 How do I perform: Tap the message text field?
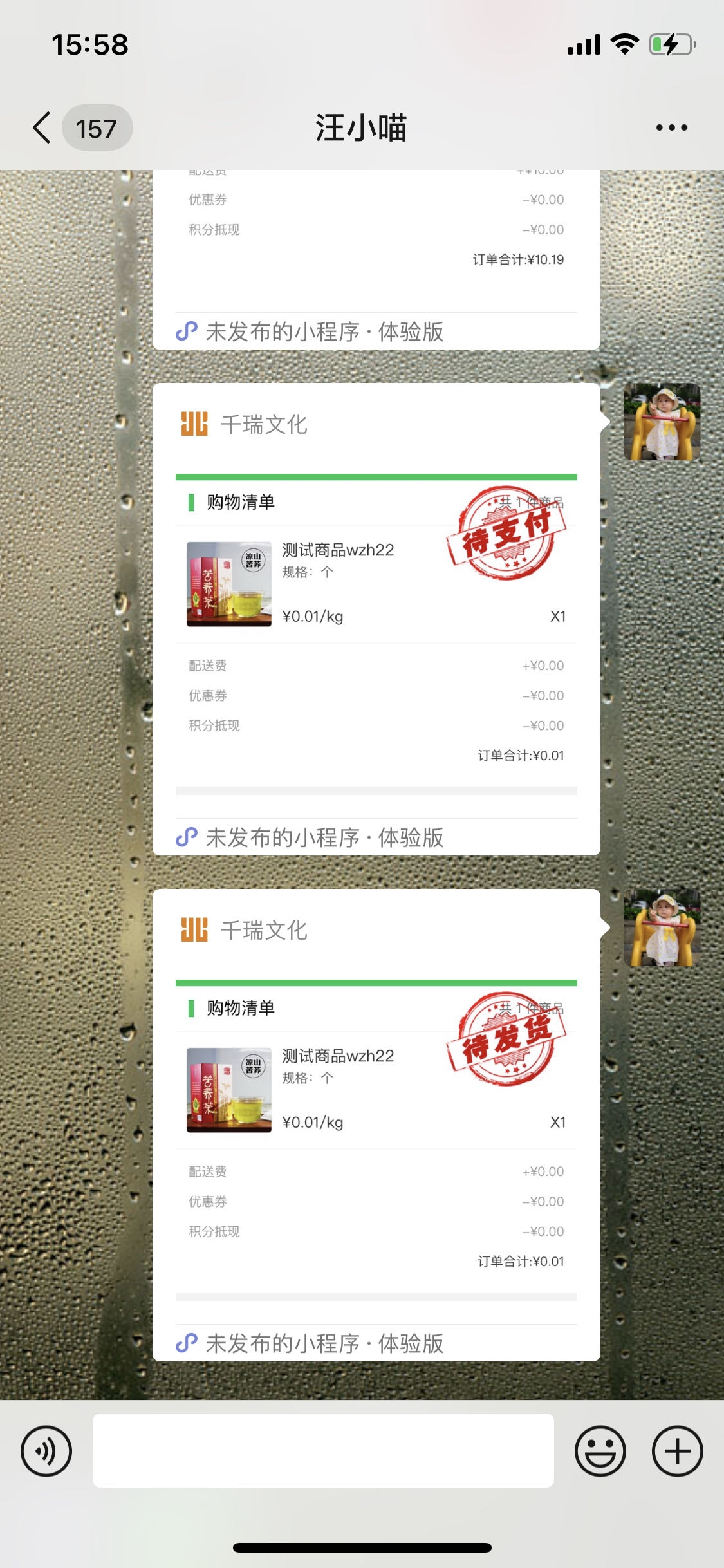click(323, 1450)
